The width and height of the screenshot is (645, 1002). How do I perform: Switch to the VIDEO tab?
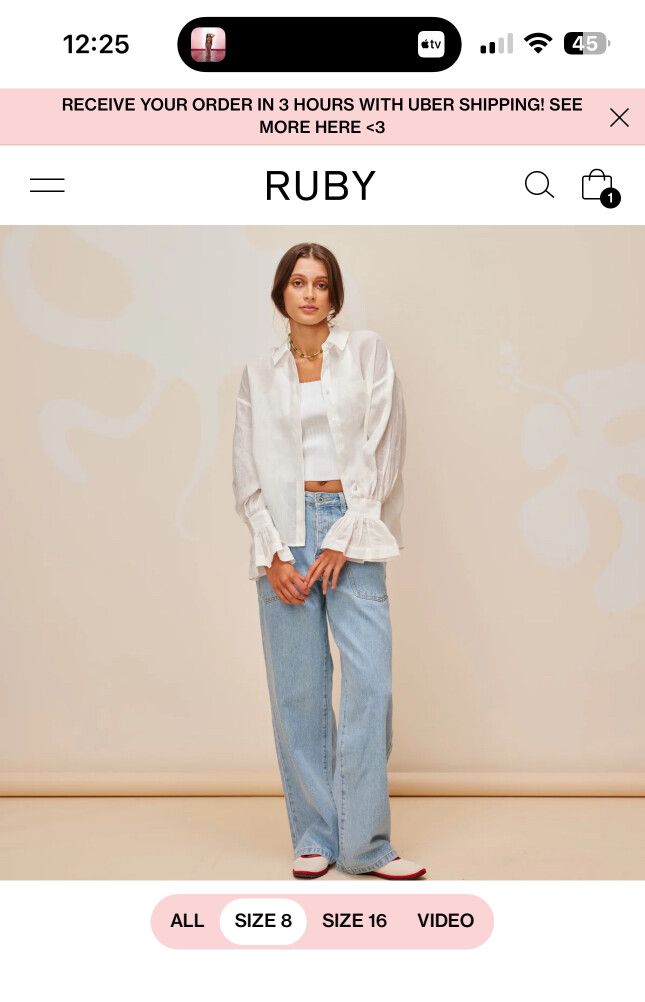445,921
